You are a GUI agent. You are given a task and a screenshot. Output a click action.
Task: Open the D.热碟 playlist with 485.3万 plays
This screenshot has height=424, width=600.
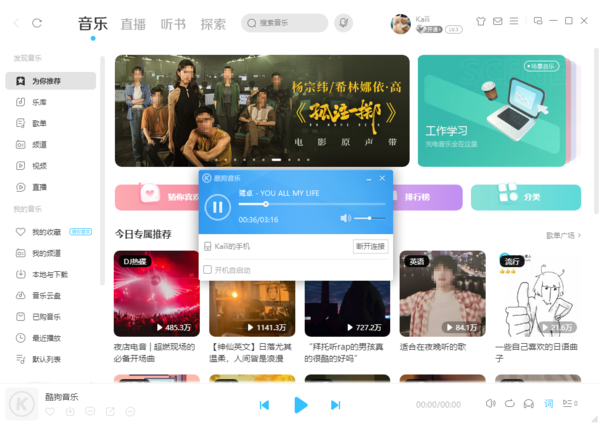[156, 292]
